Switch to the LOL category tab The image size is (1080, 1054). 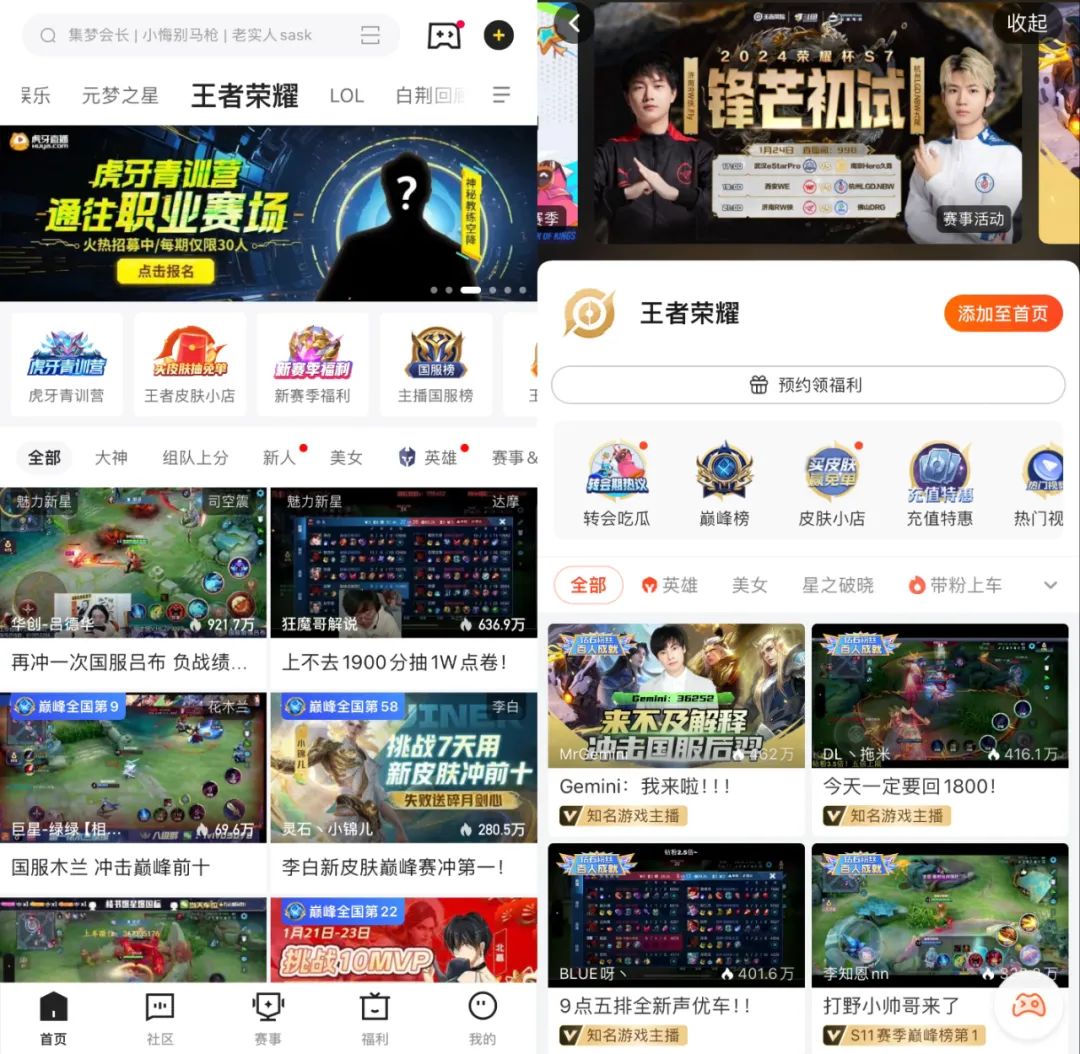click(x=346, y=96)
